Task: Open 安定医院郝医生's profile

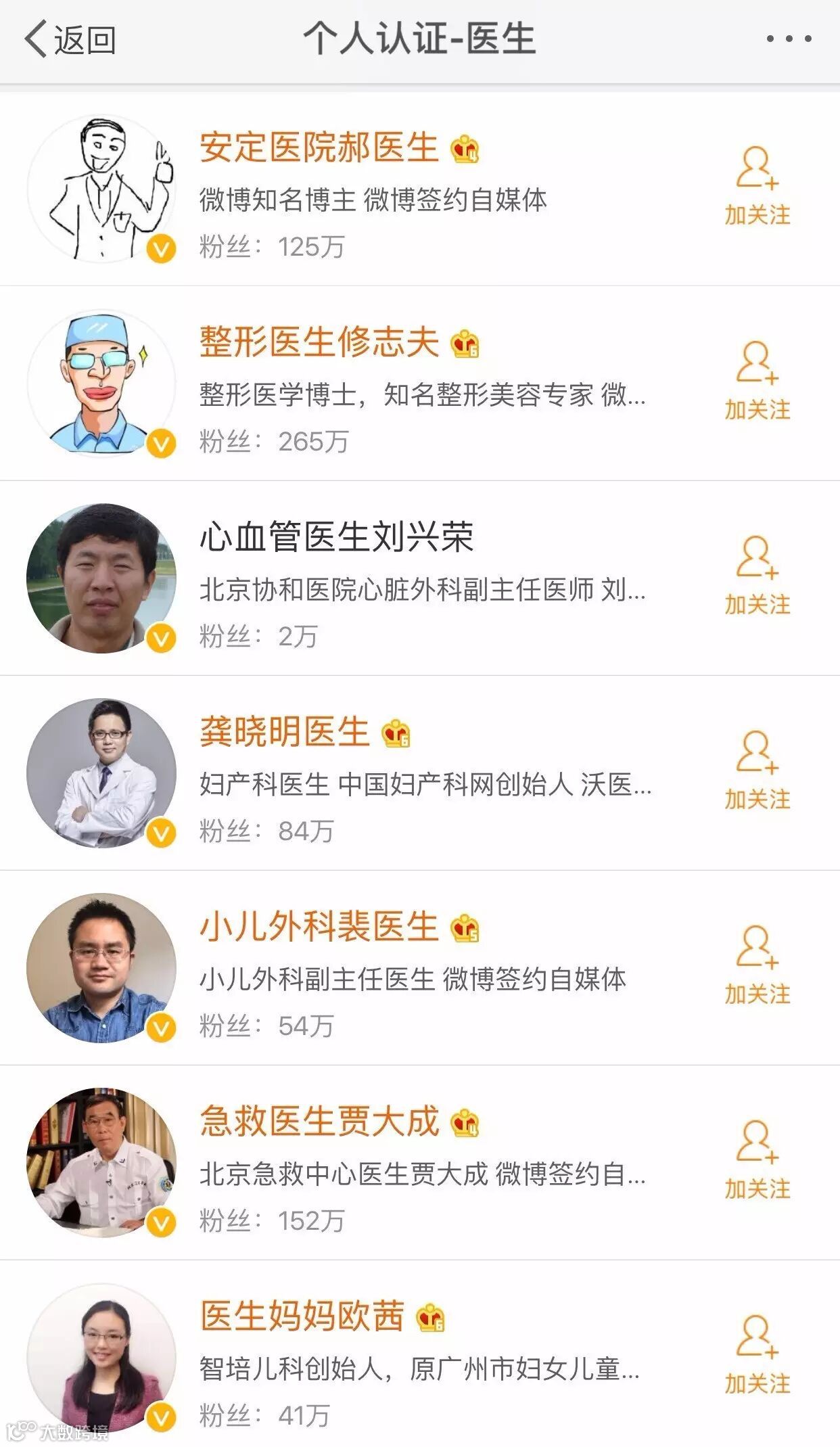Action: [x=319, y=148]
